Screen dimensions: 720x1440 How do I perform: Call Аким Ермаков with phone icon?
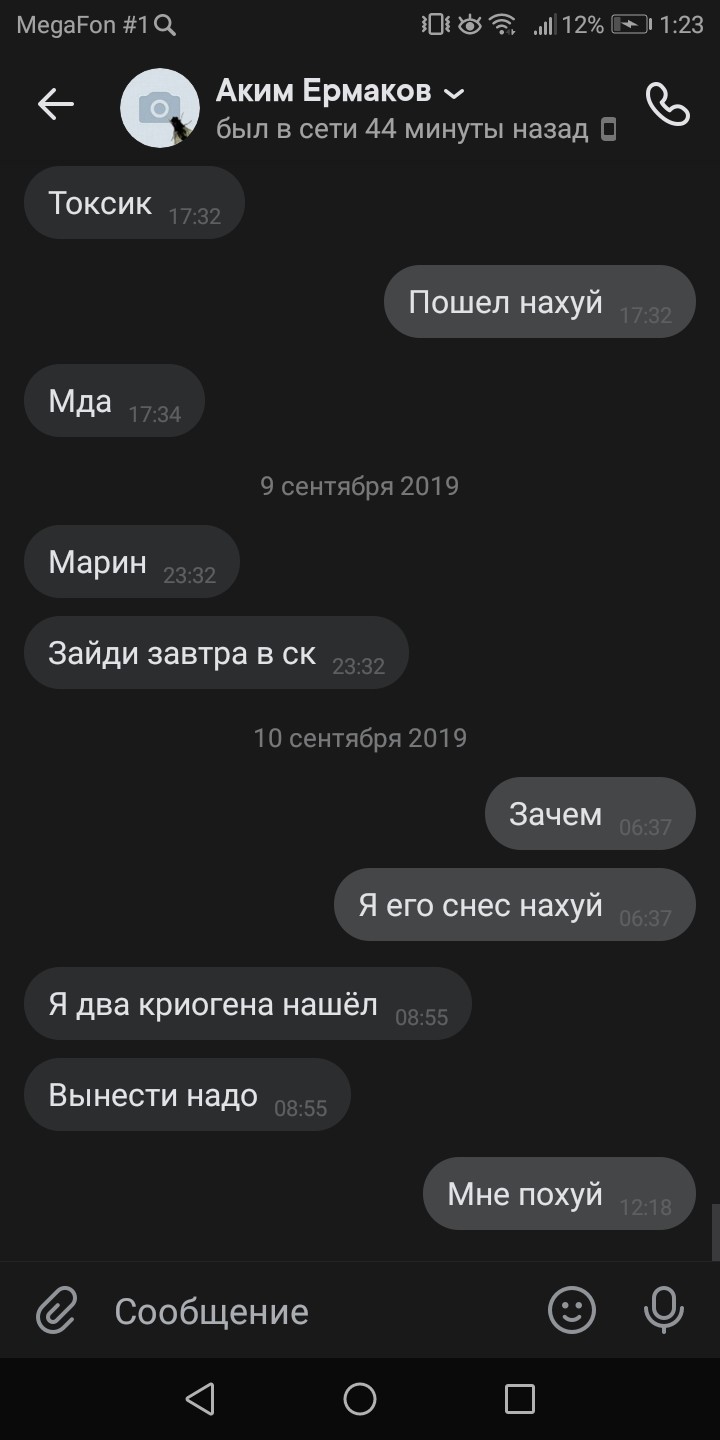coord(667,104)
